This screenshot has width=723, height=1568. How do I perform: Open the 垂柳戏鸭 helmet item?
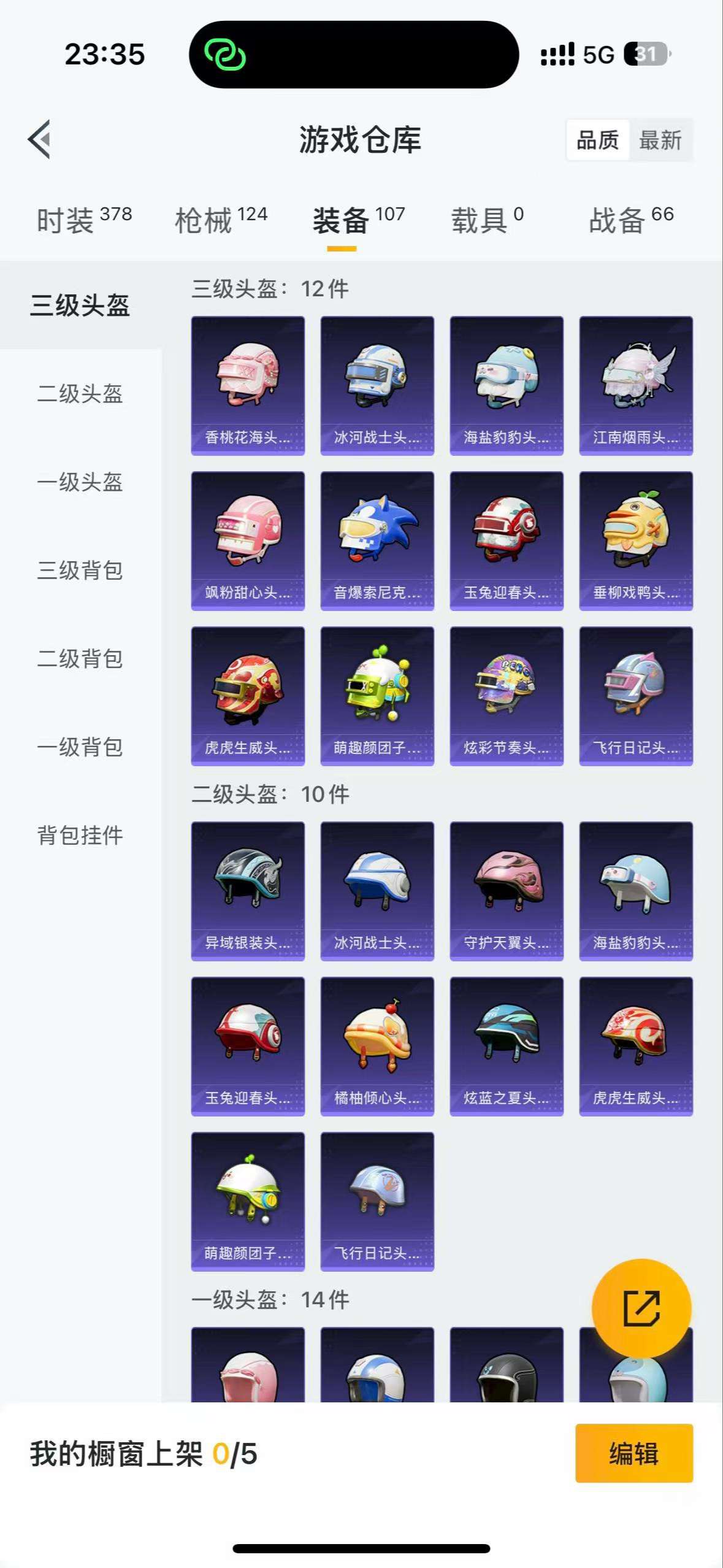coord(636,540)
